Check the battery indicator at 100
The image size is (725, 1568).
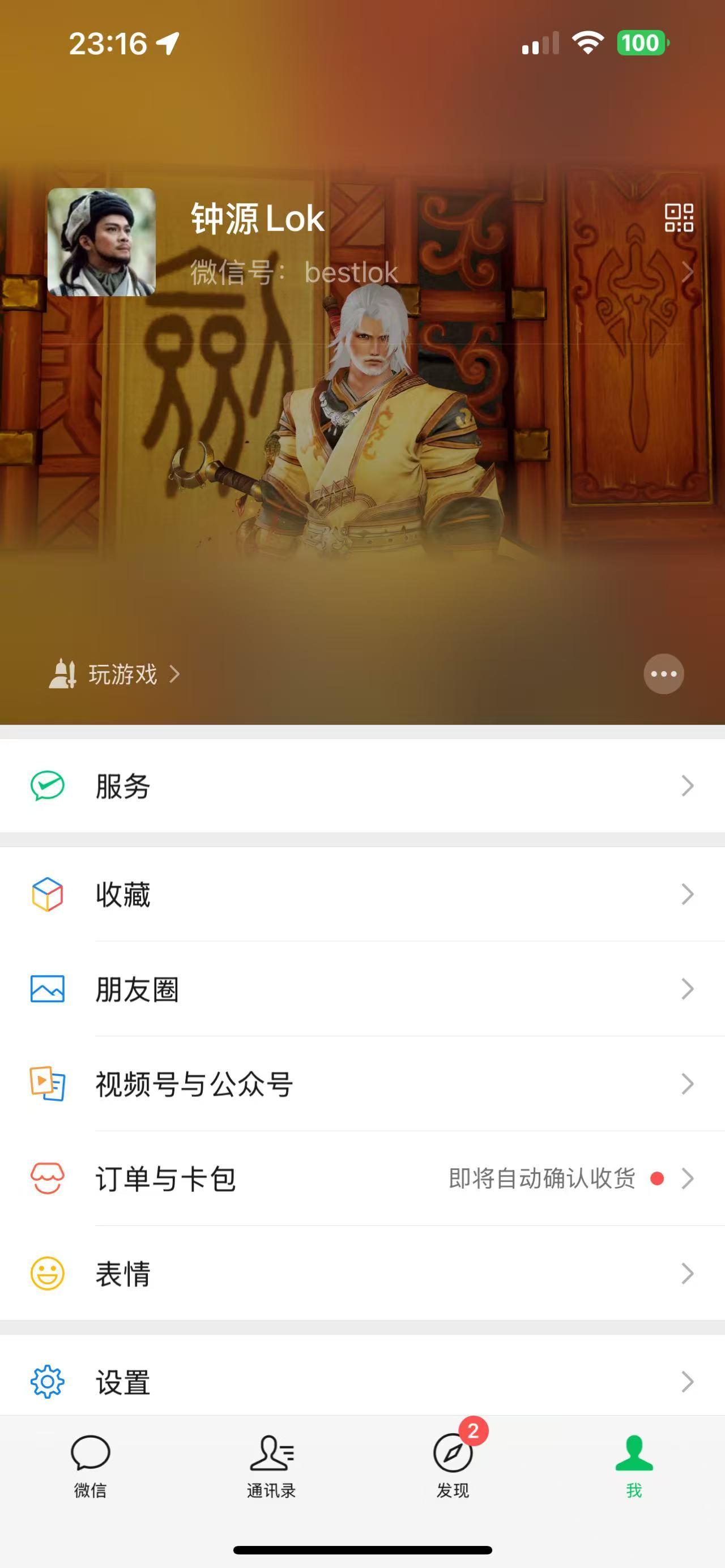tap(642, 42)
